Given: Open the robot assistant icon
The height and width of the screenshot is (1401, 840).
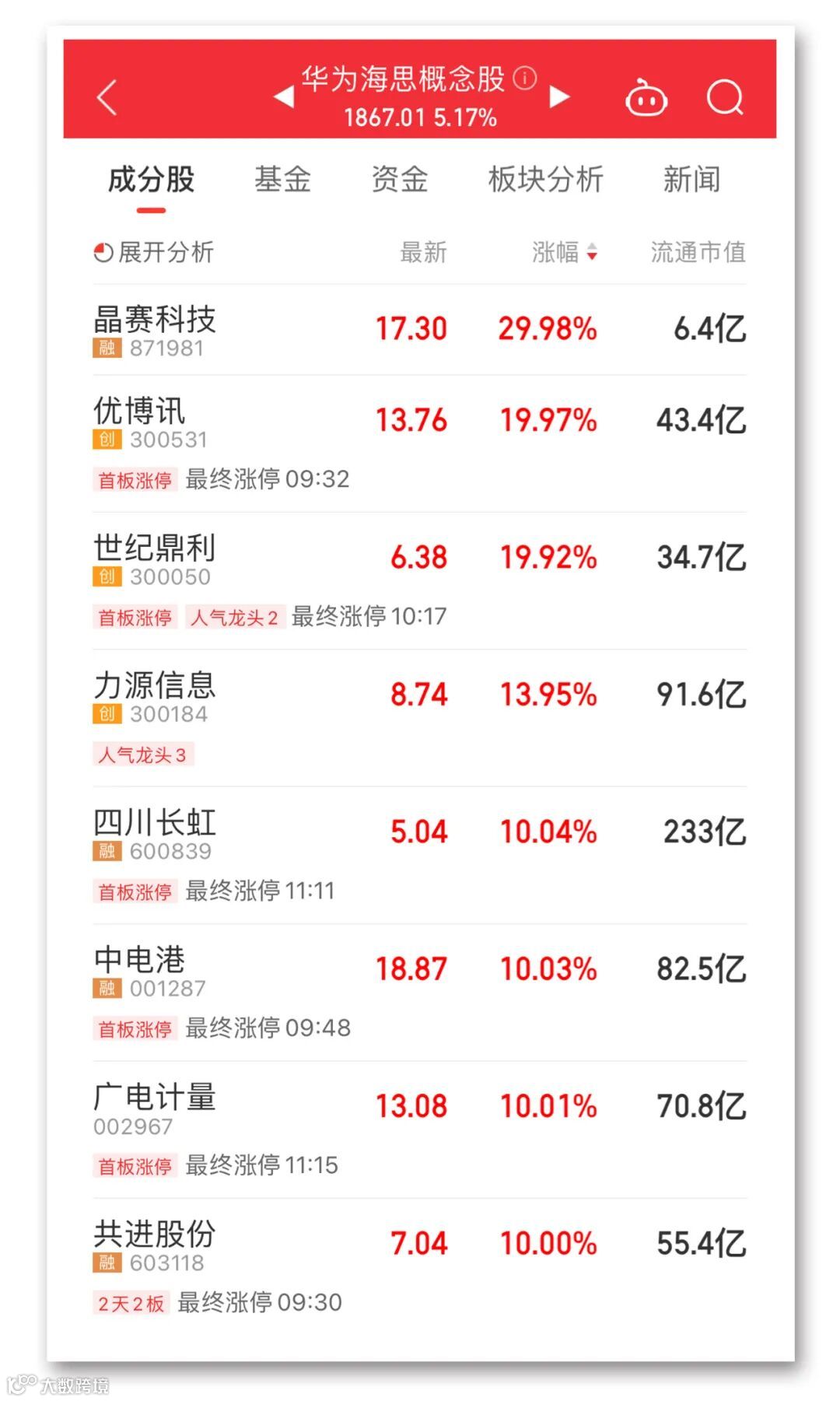Looking at the screenshot, I should pos(646,99).
